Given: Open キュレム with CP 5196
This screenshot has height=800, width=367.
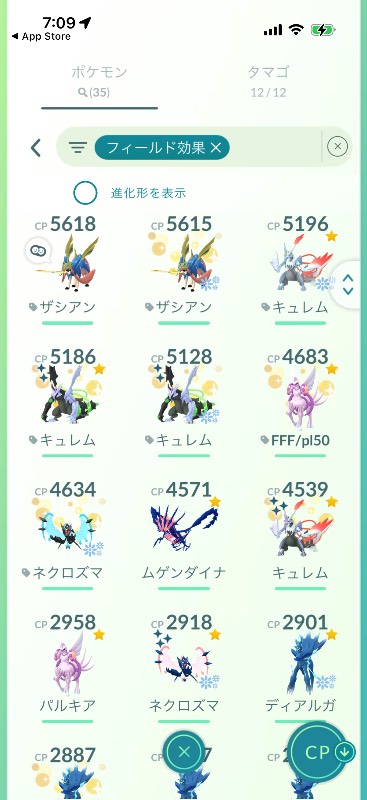Looking at the screenshot, I should click(x=300, y=269).
